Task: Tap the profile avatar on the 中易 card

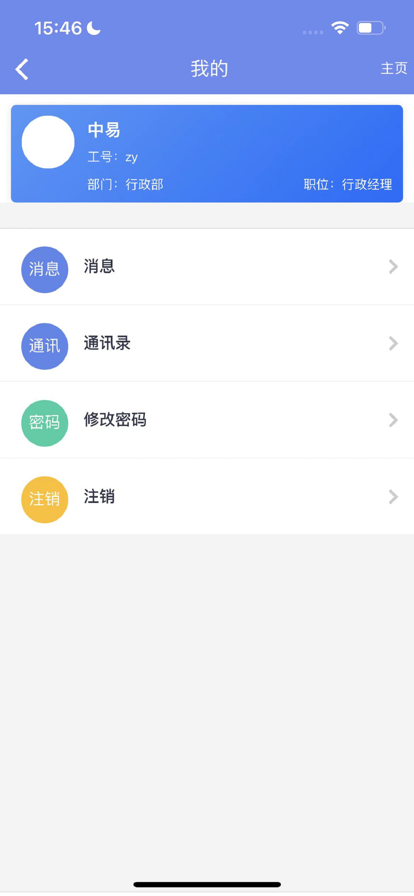Action: point(48,142)
